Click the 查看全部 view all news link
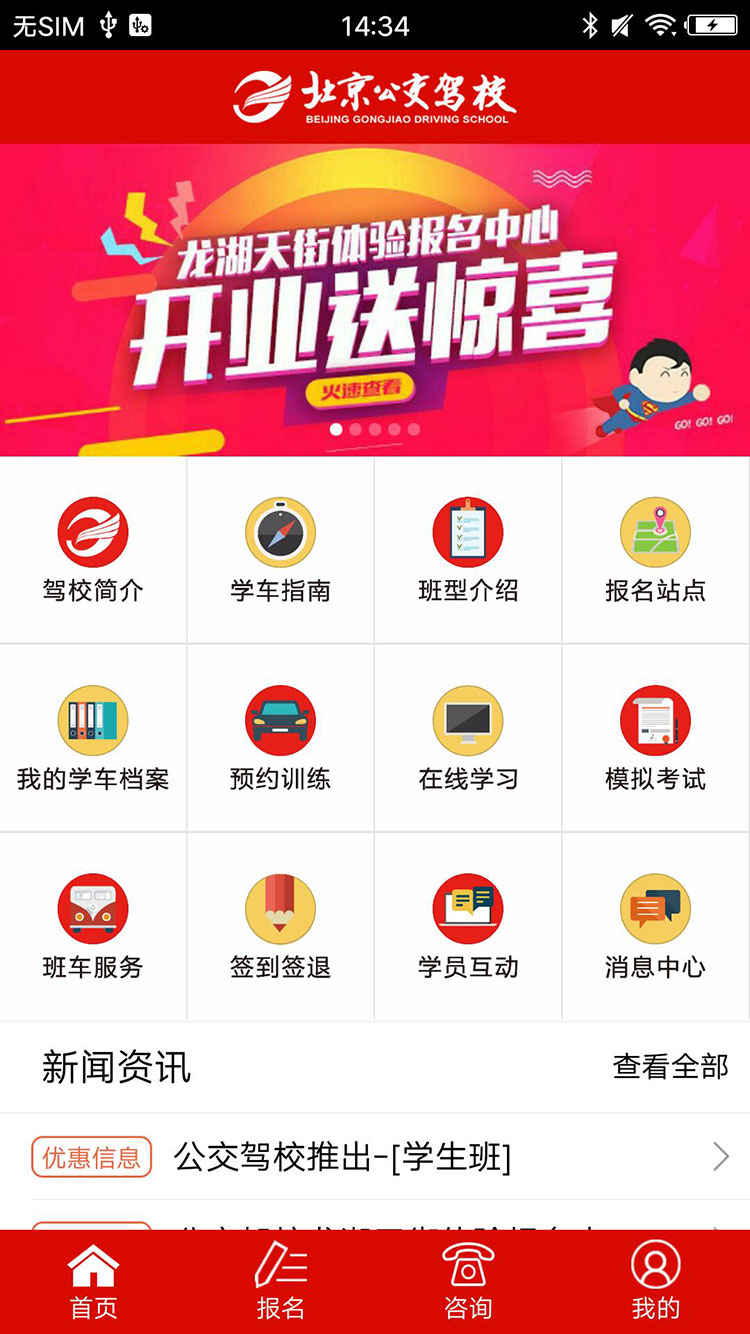This screenshot has height=1334, width=750. pos(669,1068)
